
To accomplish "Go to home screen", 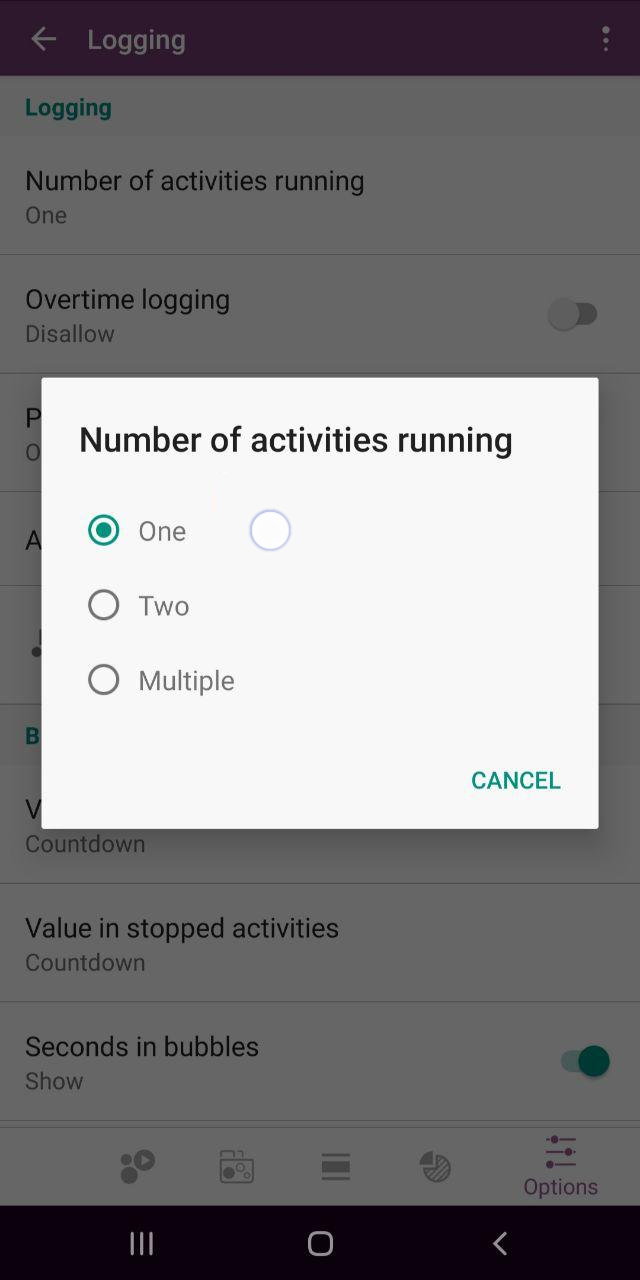I will [320, 1243].
